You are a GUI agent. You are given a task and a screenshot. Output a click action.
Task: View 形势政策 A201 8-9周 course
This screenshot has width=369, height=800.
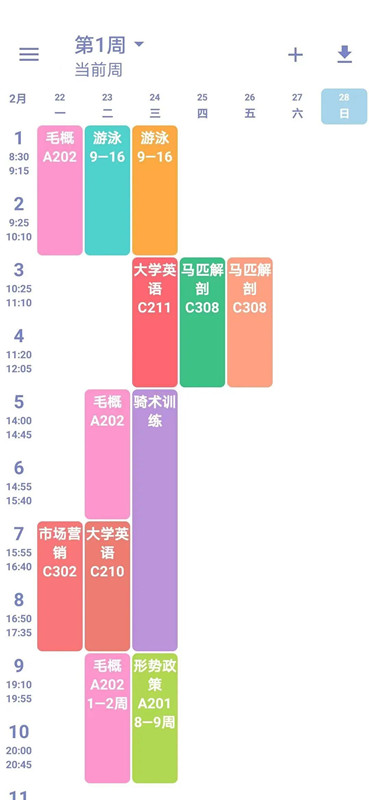(x=155, y=718)
